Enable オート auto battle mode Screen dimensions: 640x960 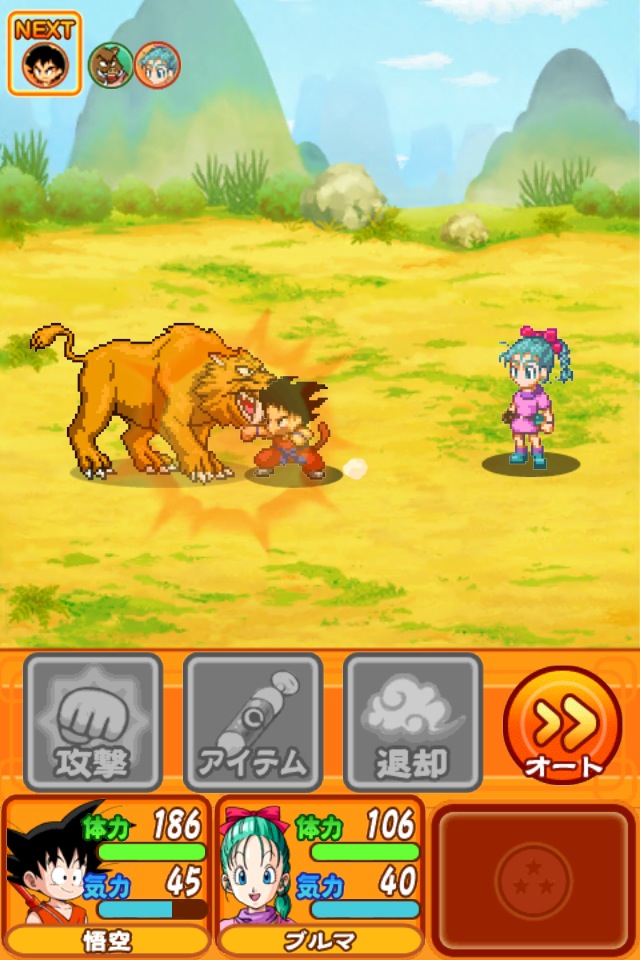coord(562,724)
